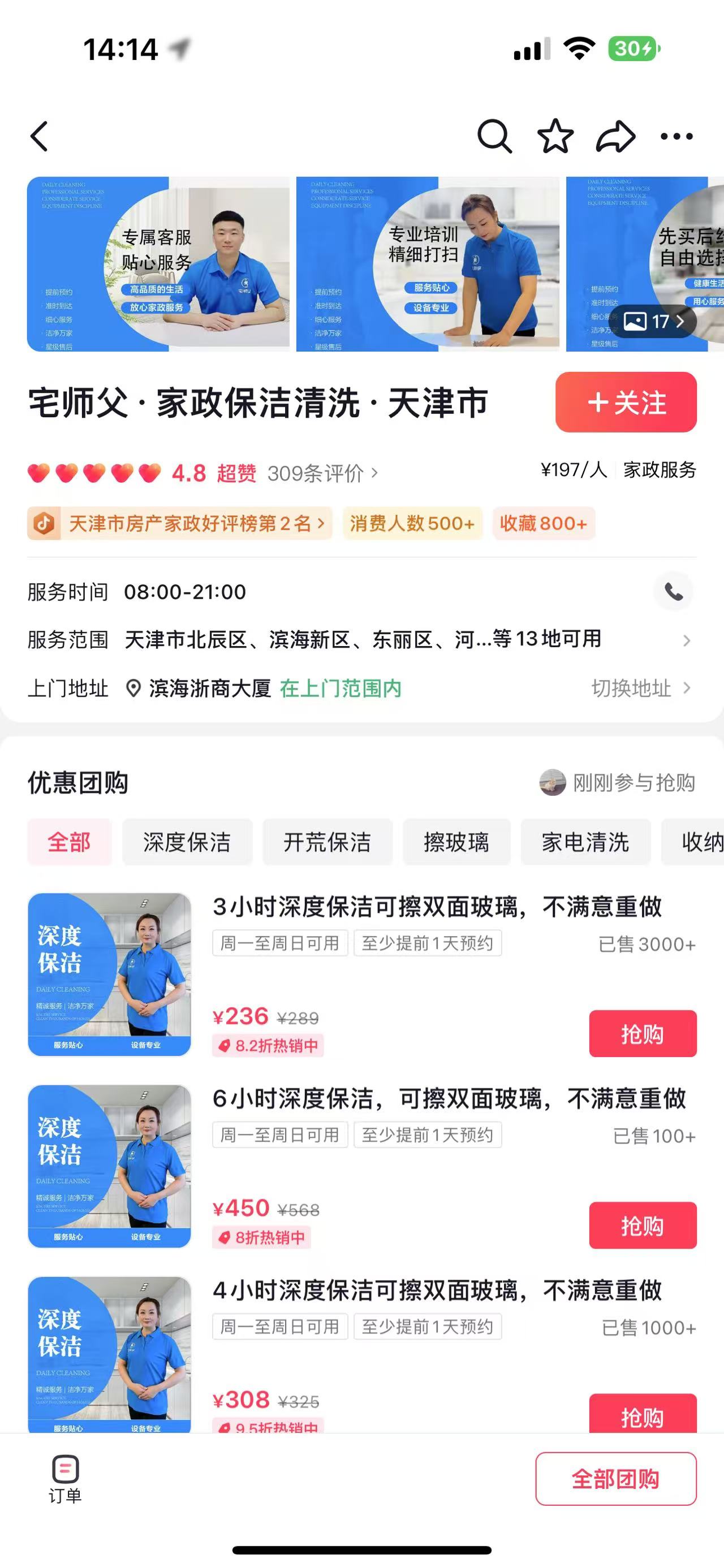This screenshot has height=1568, width=724.
Task: Tap 切换地址 to change address
Action: click(641, 688)
